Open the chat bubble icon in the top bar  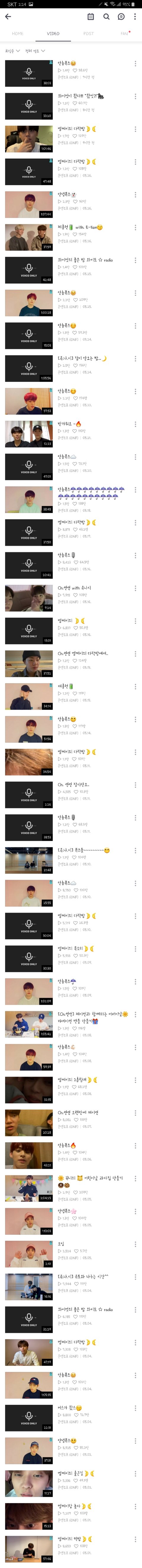point(121,16)
